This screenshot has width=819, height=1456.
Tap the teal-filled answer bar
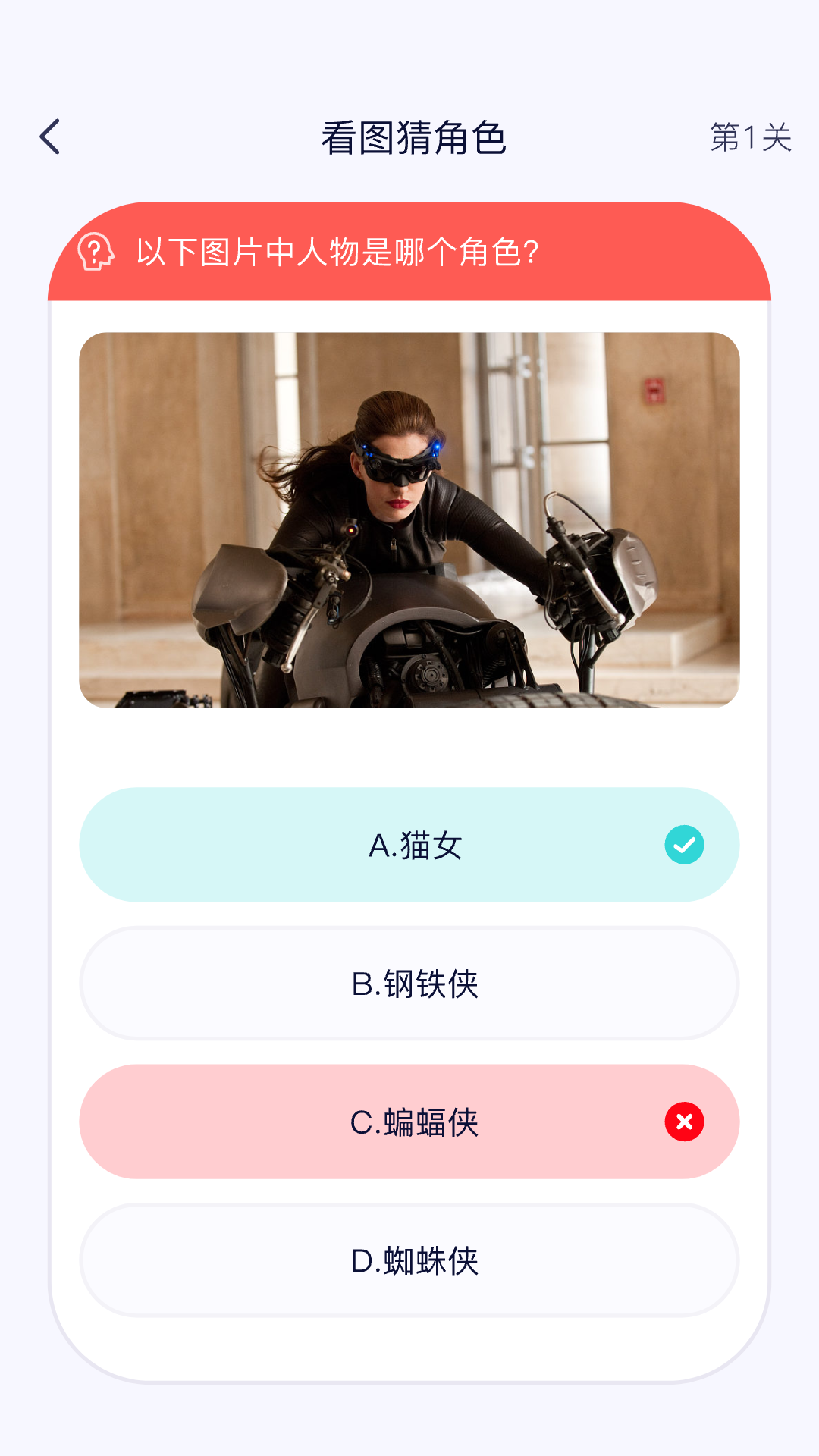(409, 844)
